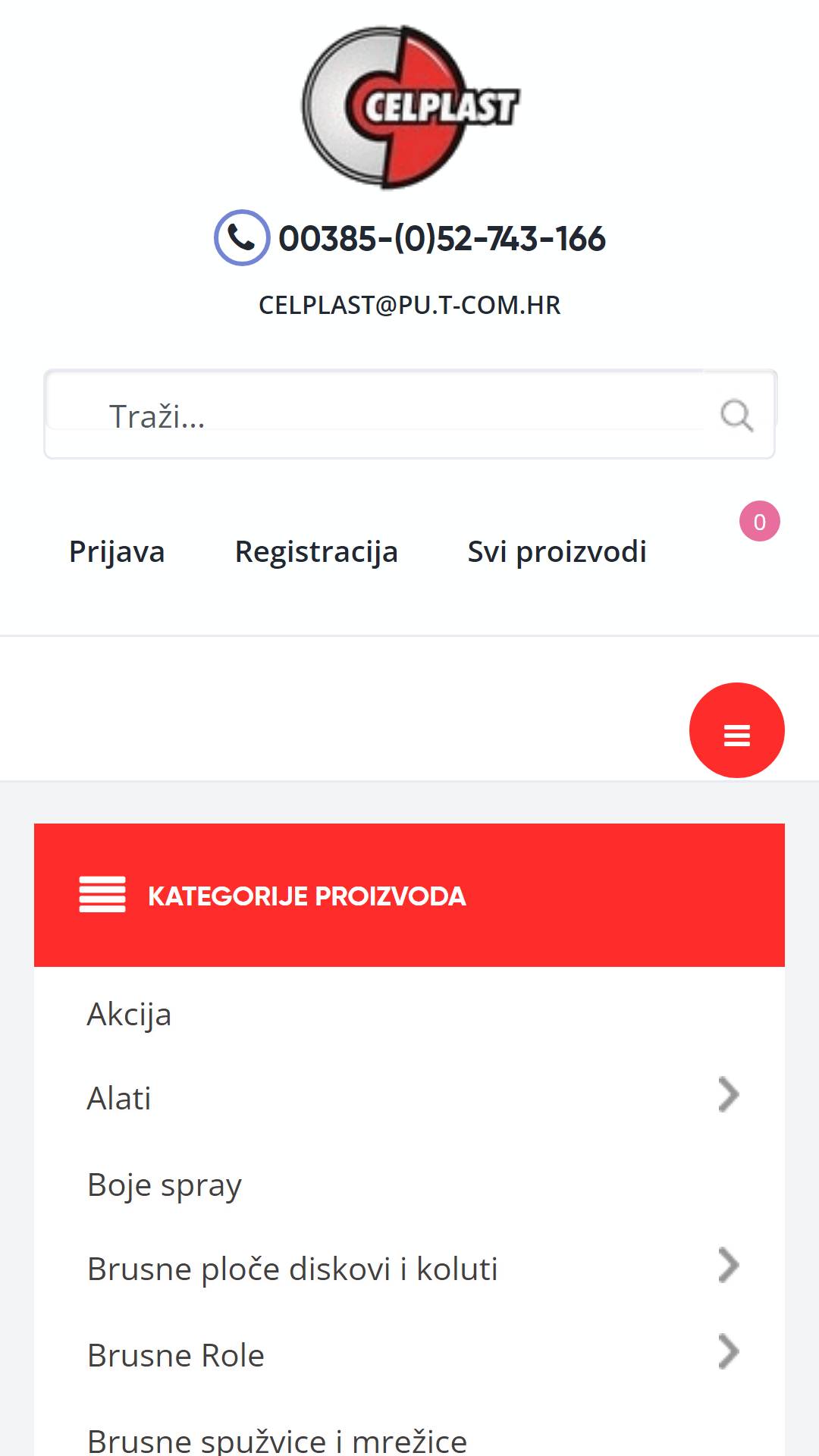
Task: Tap the magnifier search icon
Action: [736, 416]
